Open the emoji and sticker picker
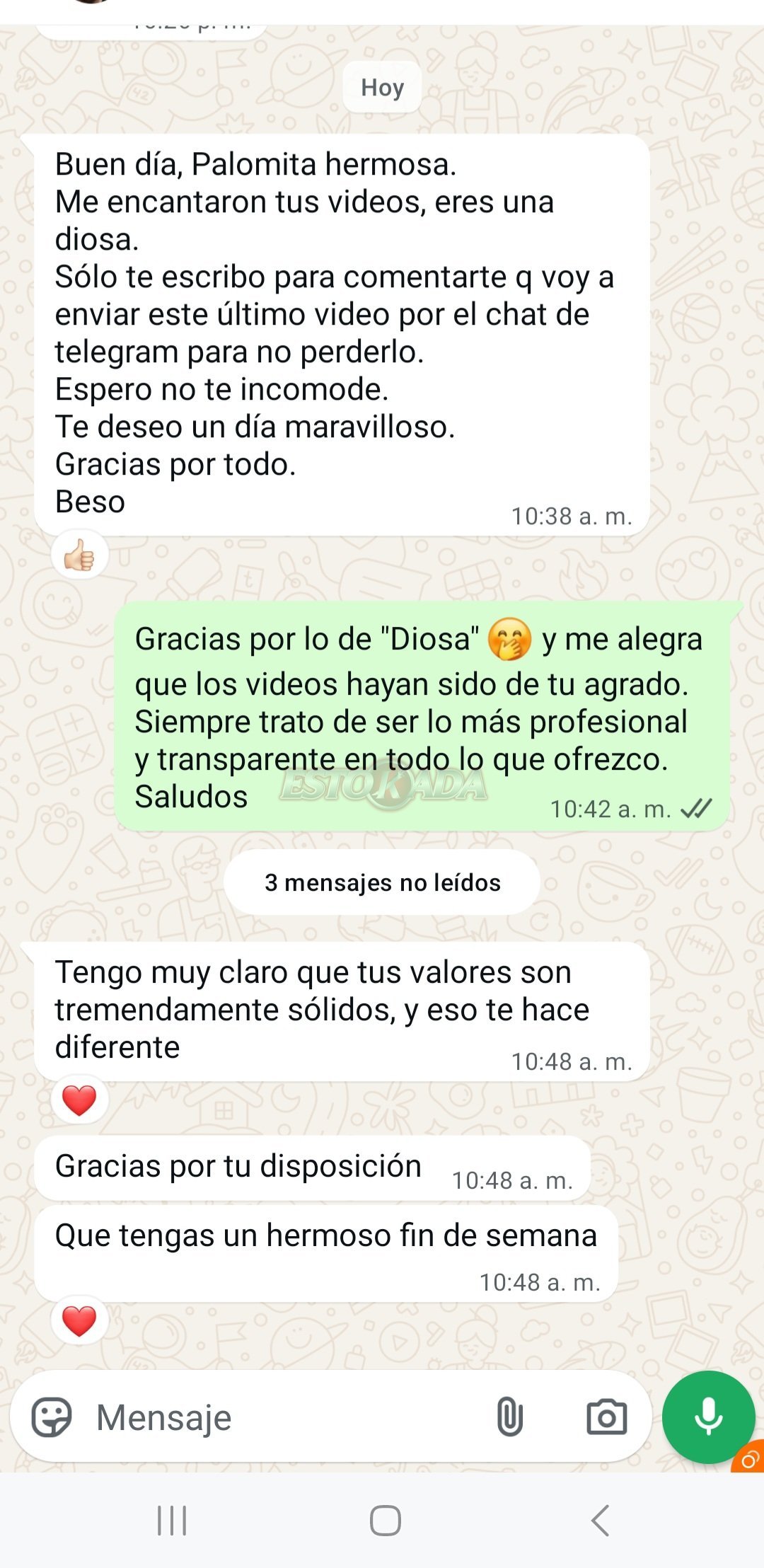 coord(52,1417)
